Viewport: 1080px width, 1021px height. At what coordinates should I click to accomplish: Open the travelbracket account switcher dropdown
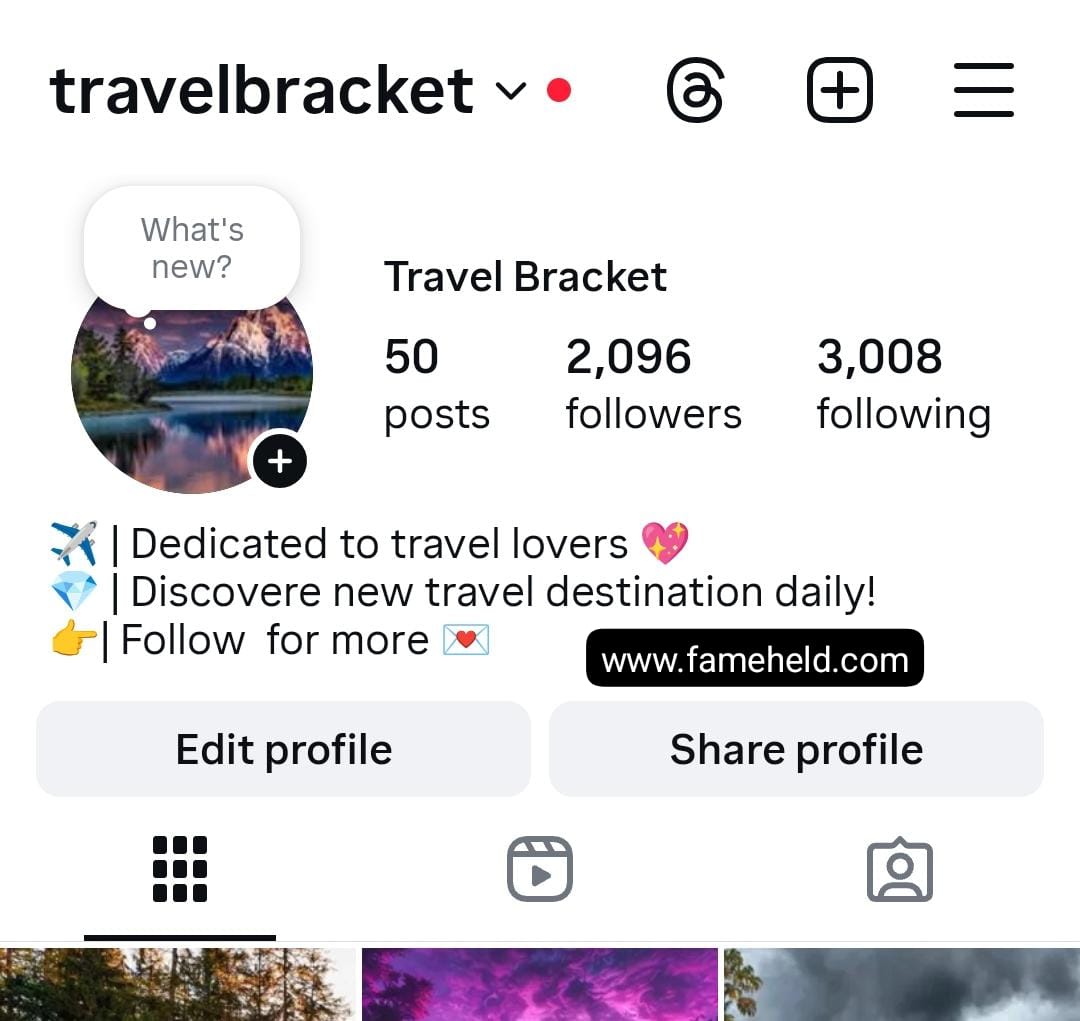tap(510, 91)
